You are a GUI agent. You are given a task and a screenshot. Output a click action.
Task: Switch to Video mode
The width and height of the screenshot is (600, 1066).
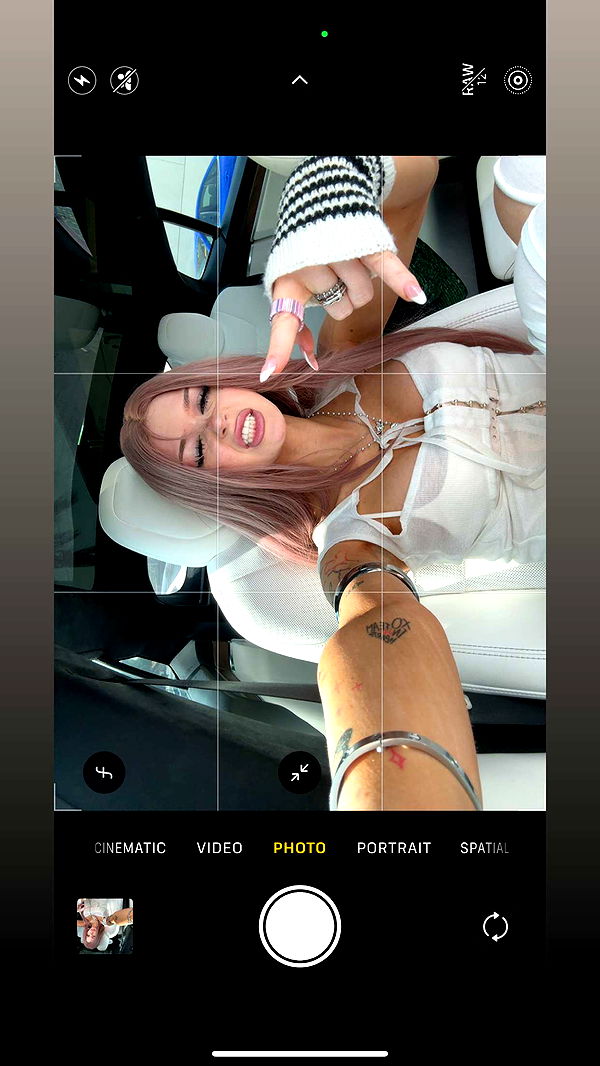219,848
